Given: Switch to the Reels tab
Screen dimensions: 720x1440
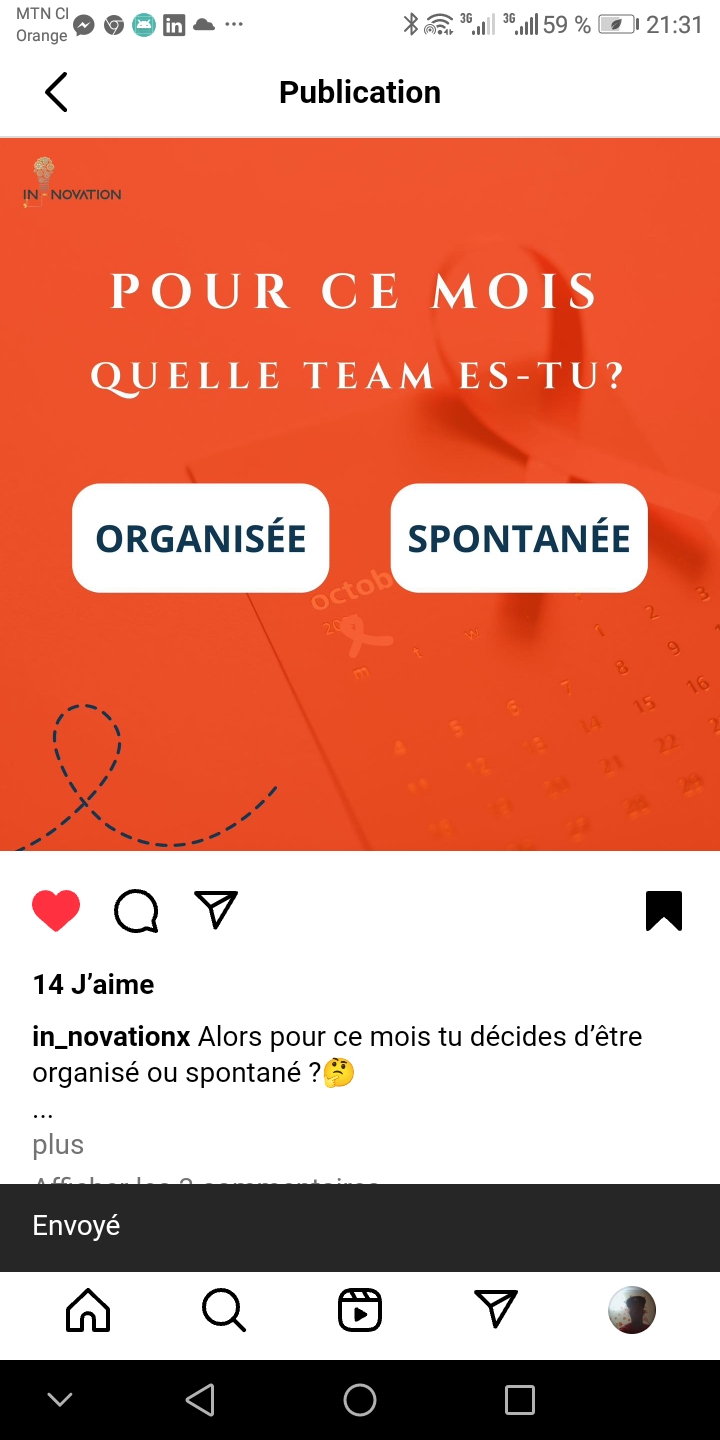Looking at the screenshot, I should coord(360,1309).
